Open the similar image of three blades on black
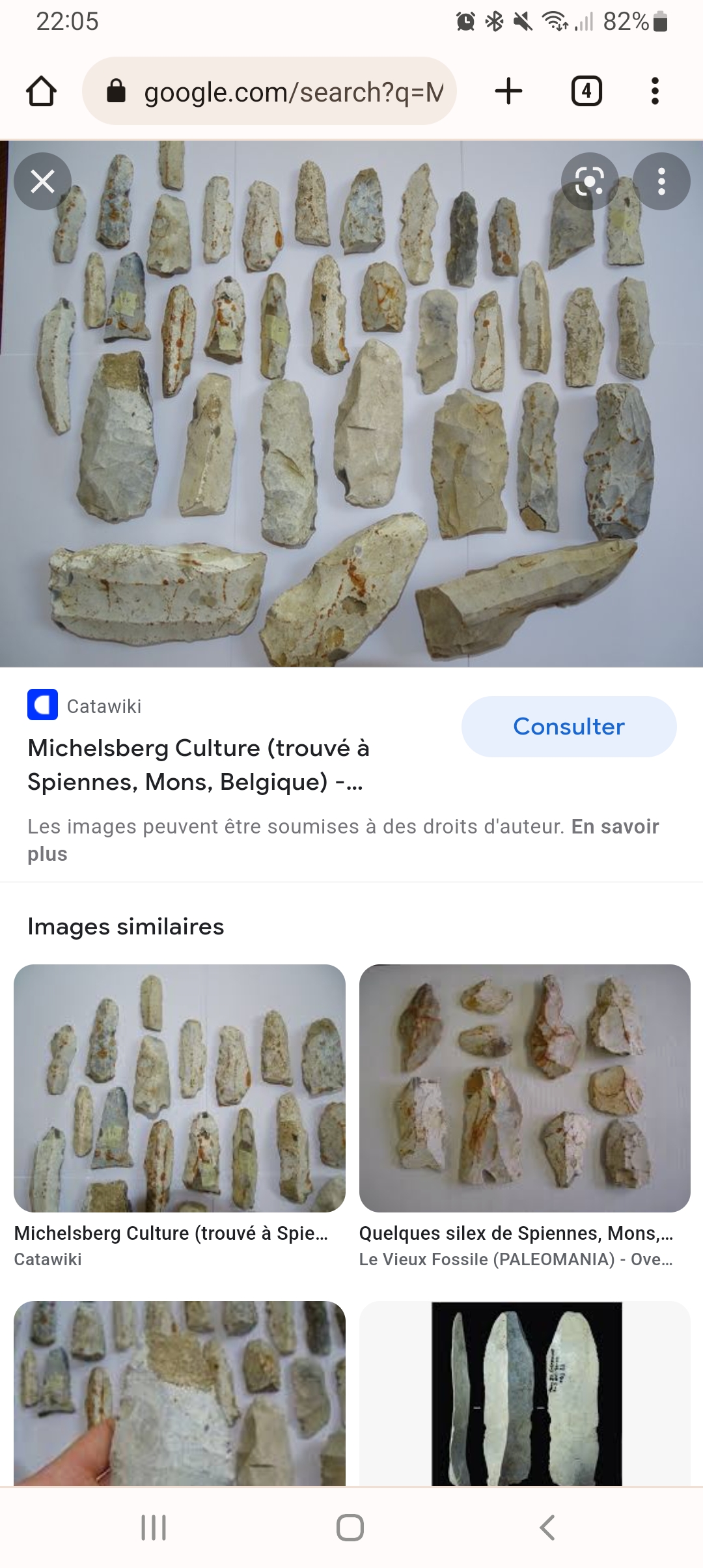Viewport: 703px width, 1568px height. (525, 1393)
